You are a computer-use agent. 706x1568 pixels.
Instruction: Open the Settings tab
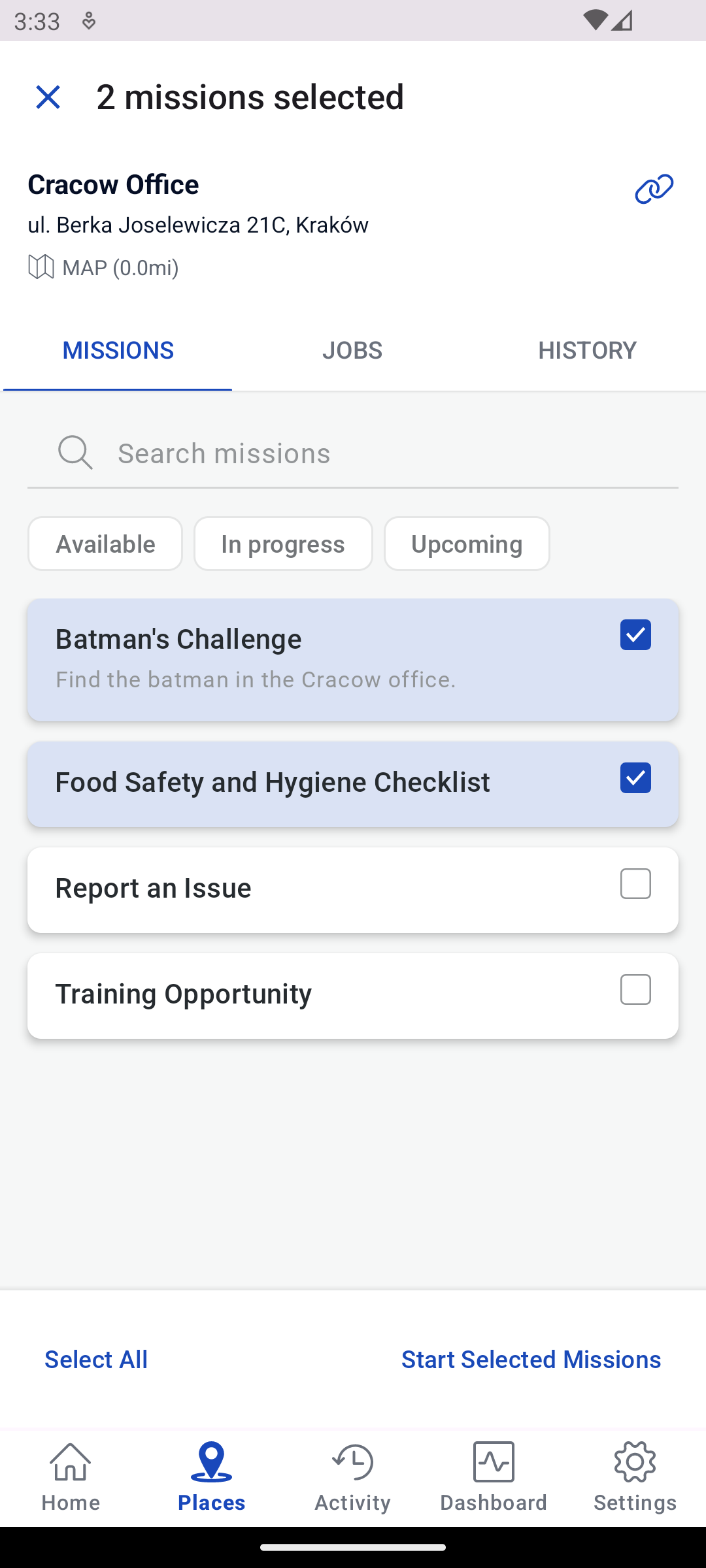click(635, 1478)
